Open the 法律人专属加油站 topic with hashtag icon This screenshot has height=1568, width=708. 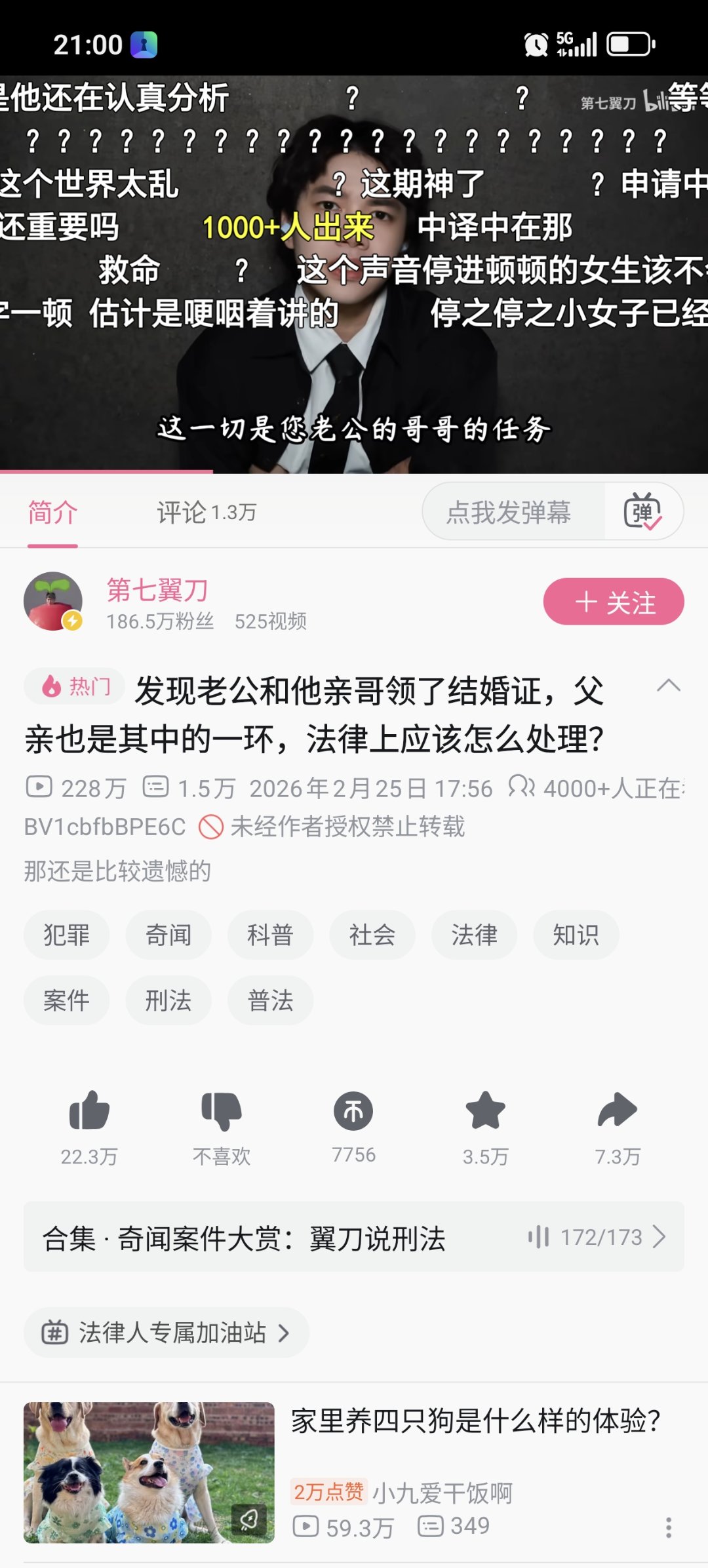[164, 1332]
